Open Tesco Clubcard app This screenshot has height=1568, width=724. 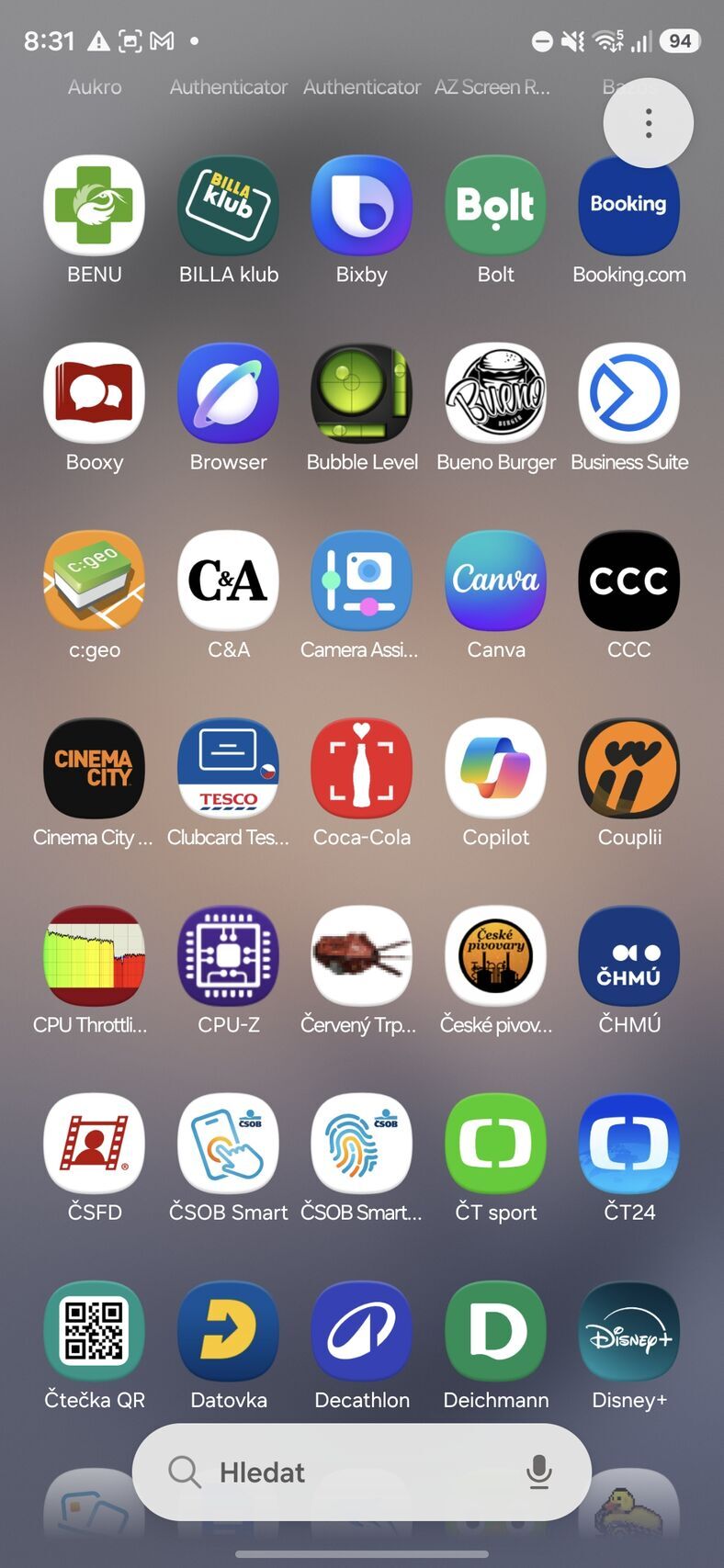pos(228,768)
